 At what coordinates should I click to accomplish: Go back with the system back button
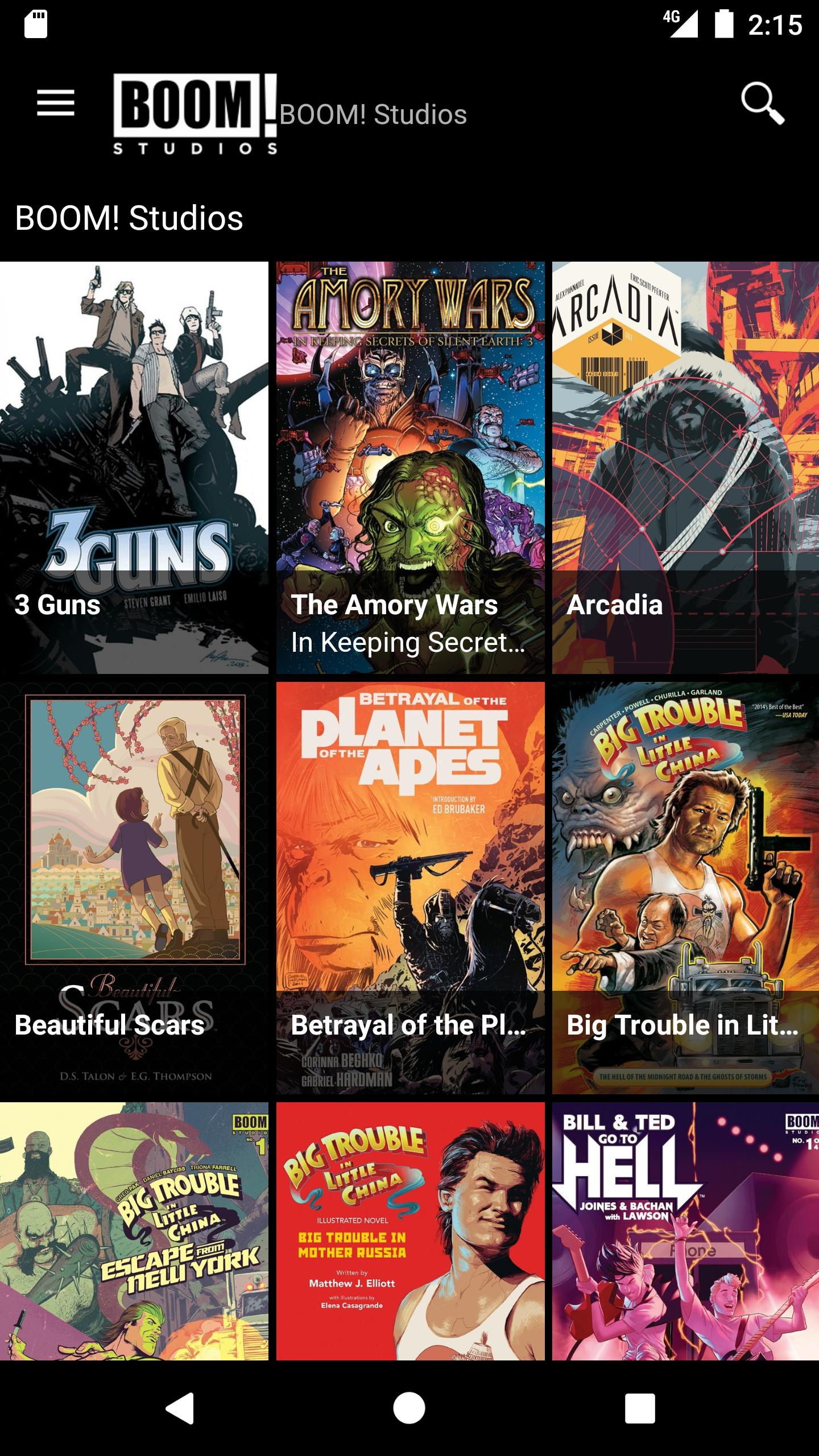click(180, 1408)
